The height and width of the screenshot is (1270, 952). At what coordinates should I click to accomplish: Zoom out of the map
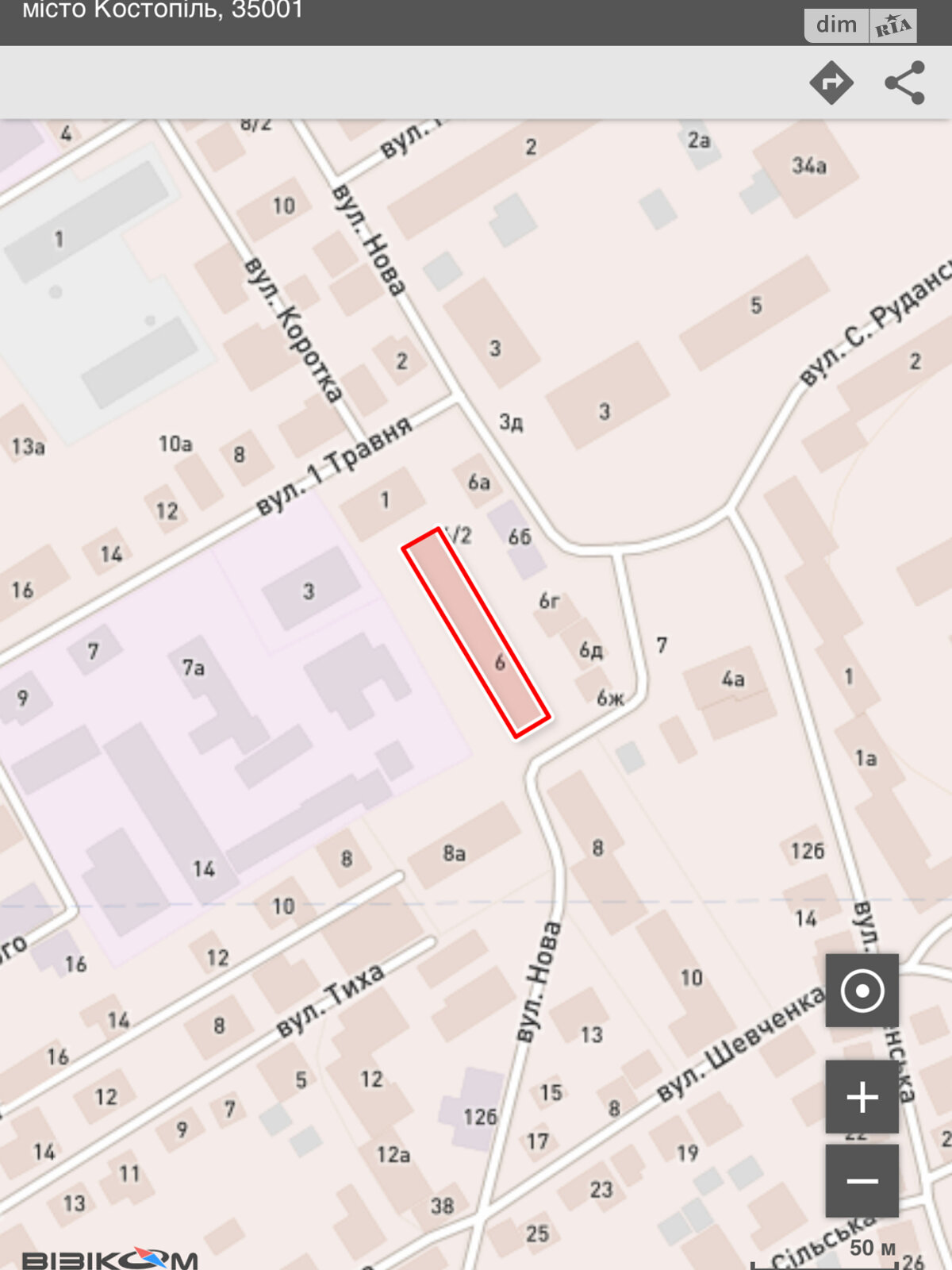click(x=862, y=1181)
